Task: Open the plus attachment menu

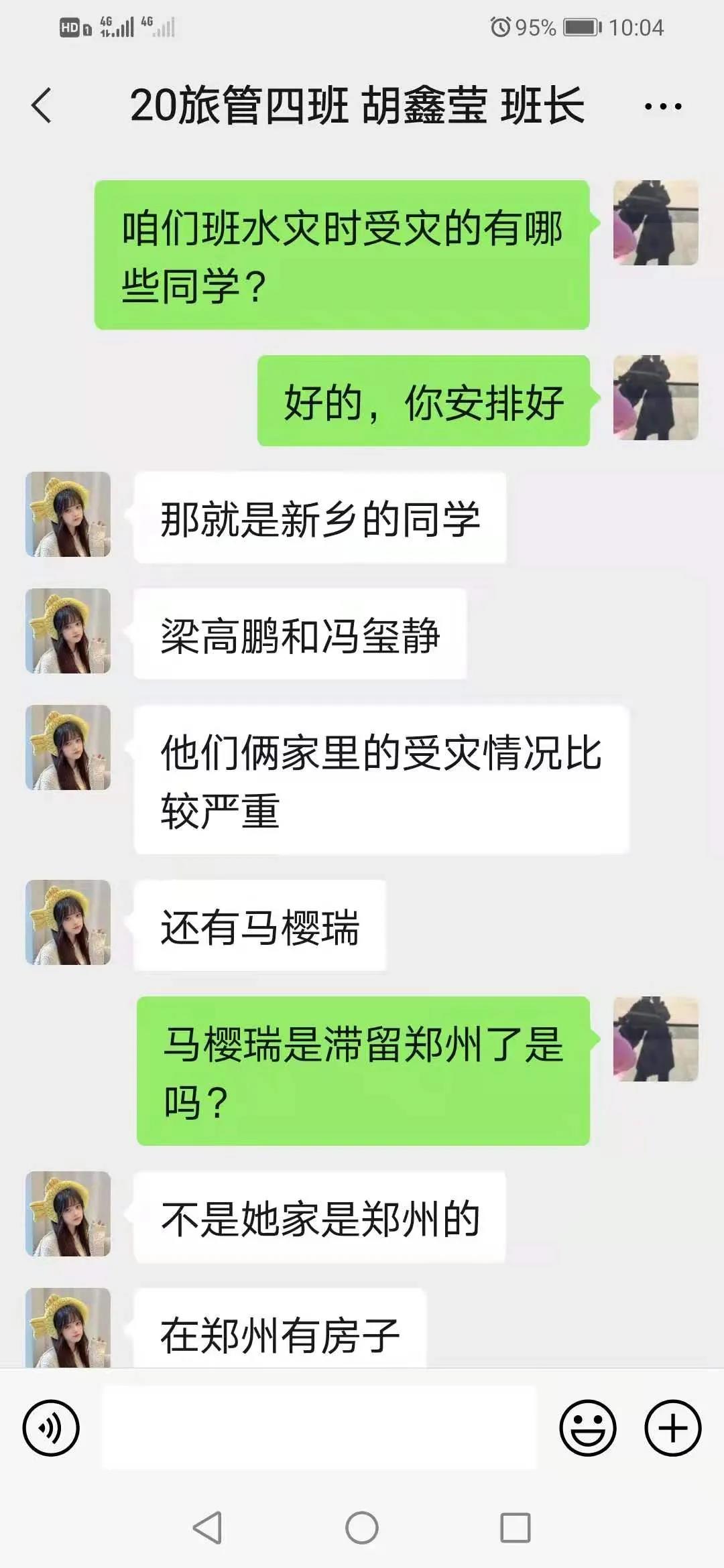Action: click(x=672, y=1428)
